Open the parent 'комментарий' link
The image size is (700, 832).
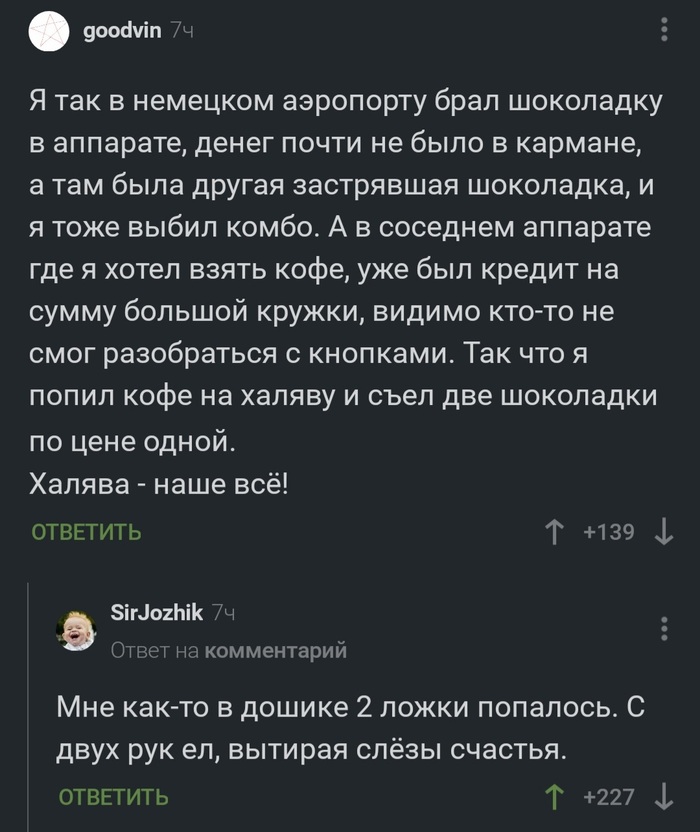coord(275,649)
